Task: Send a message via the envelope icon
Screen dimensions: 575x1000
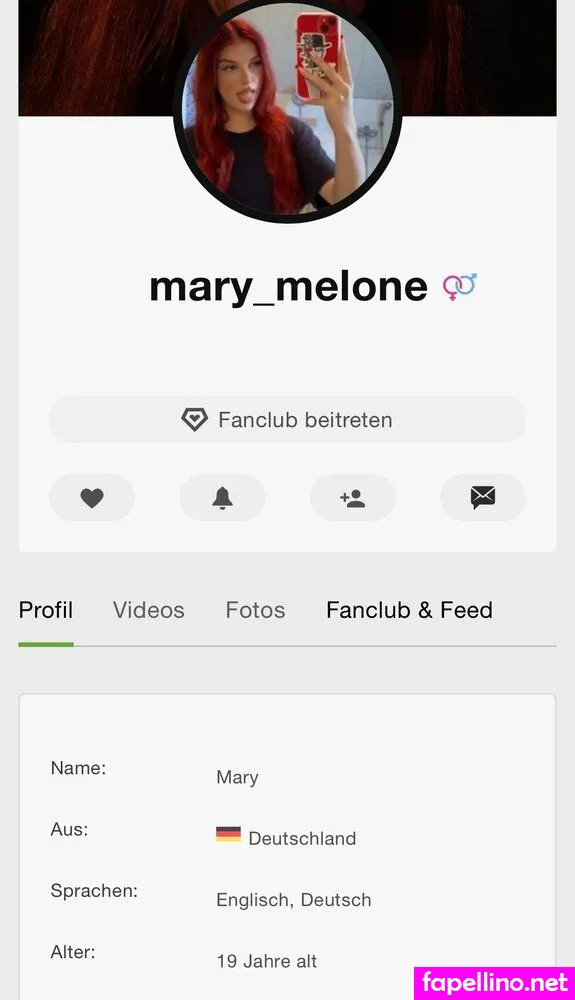Action: coord(483,497)
